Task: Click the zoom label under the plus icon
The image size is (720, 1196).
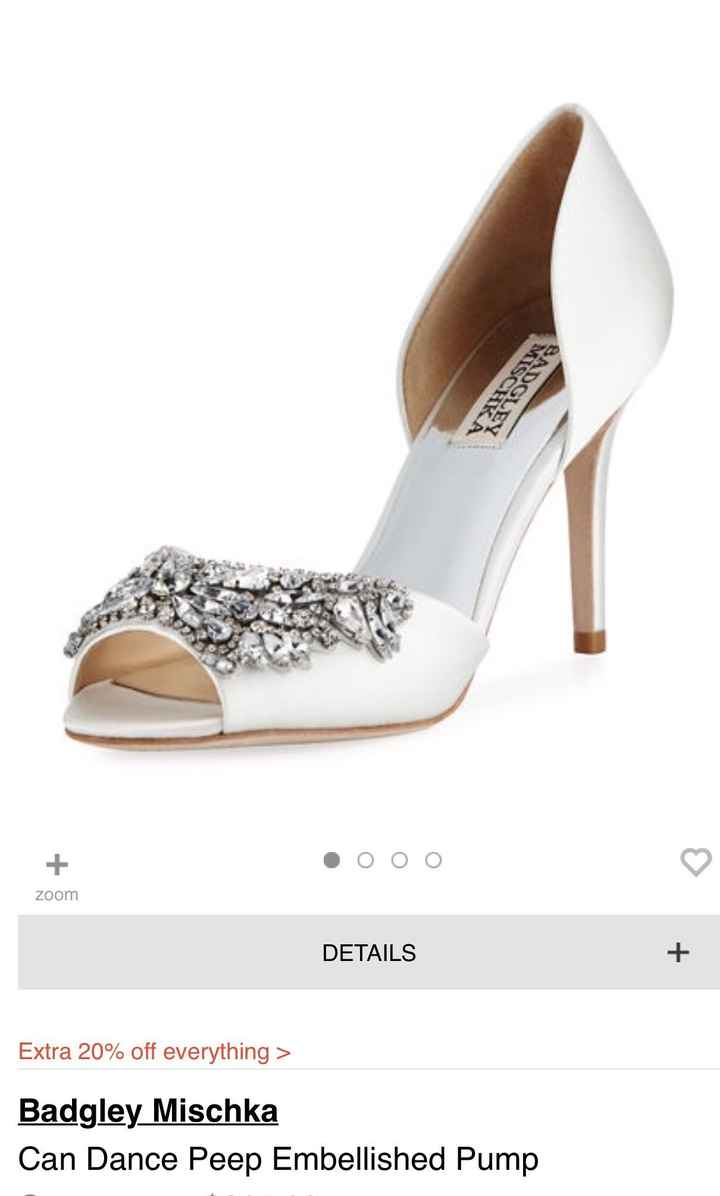Action: [x=55, y=894]
